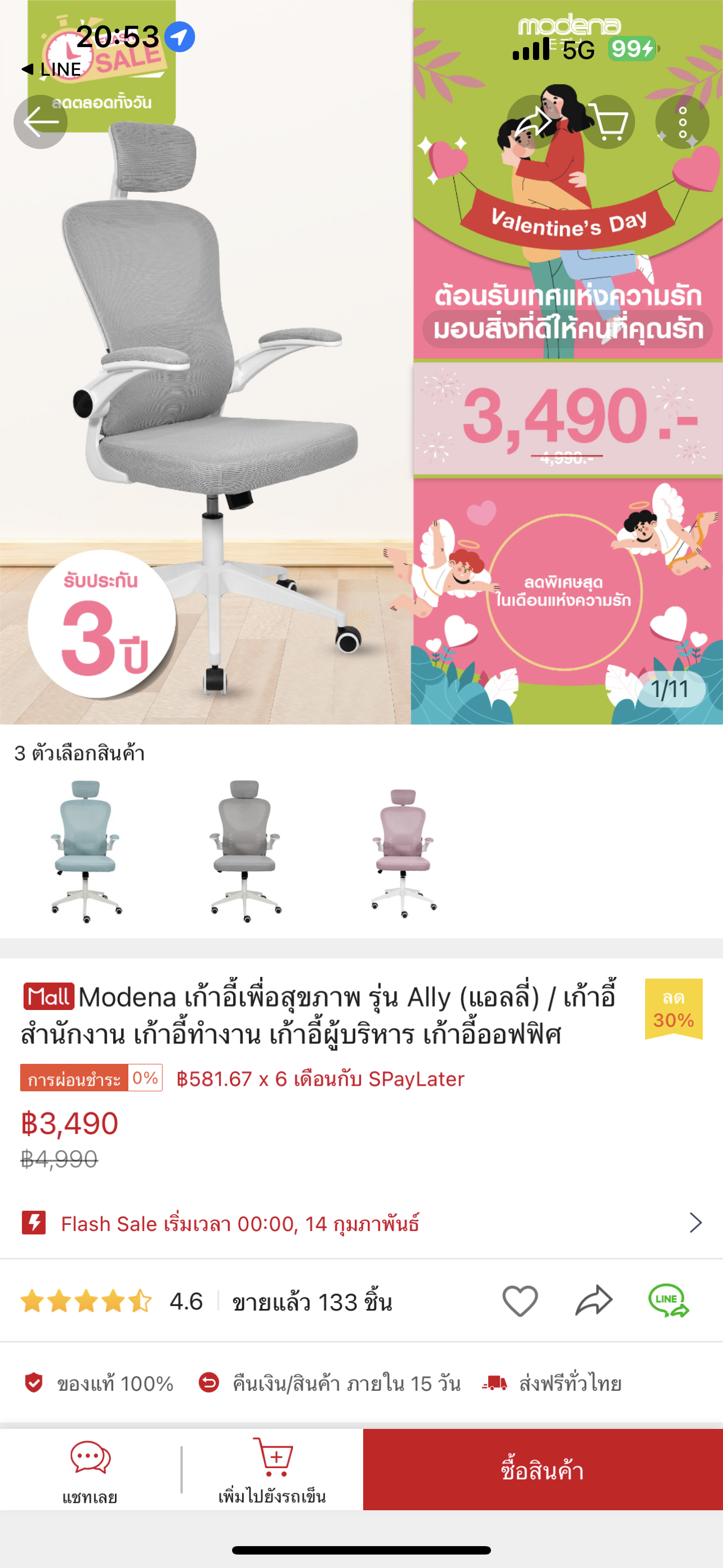Open the shopping cart icon
Image resolution: width=723 pixels, height=1568 pixels.
(609, 122)
